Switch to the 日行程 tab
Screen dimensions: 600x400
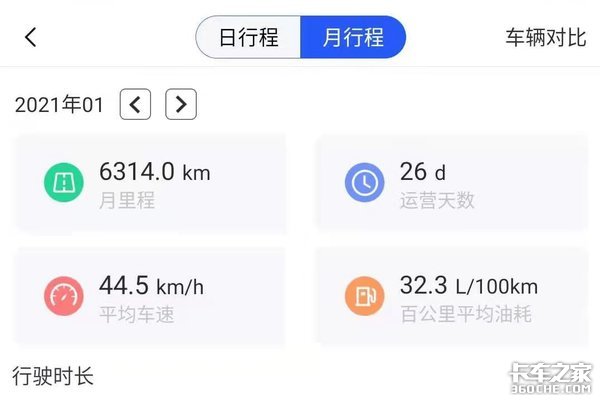point(249,38)
